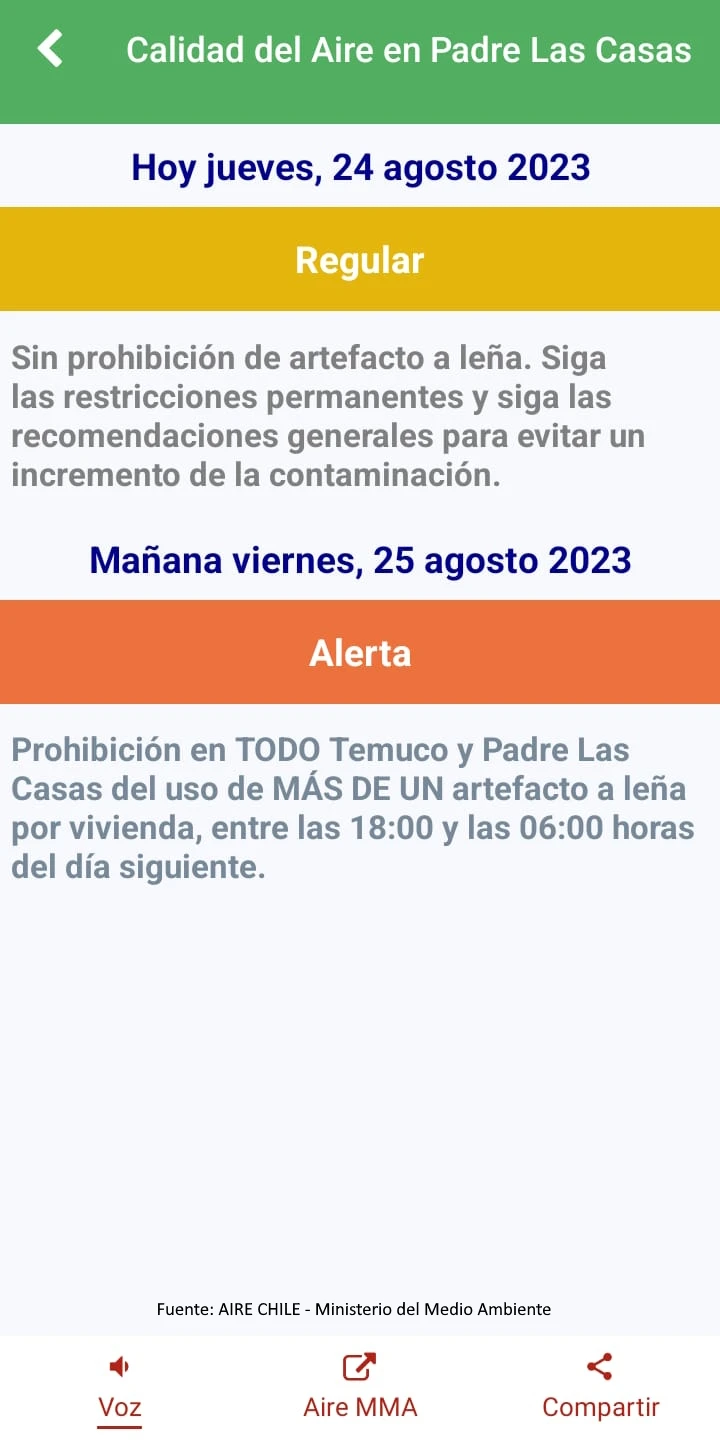Go back using the header arrow
Viewport: 720px width, 1440px height.
pos(50,49)
